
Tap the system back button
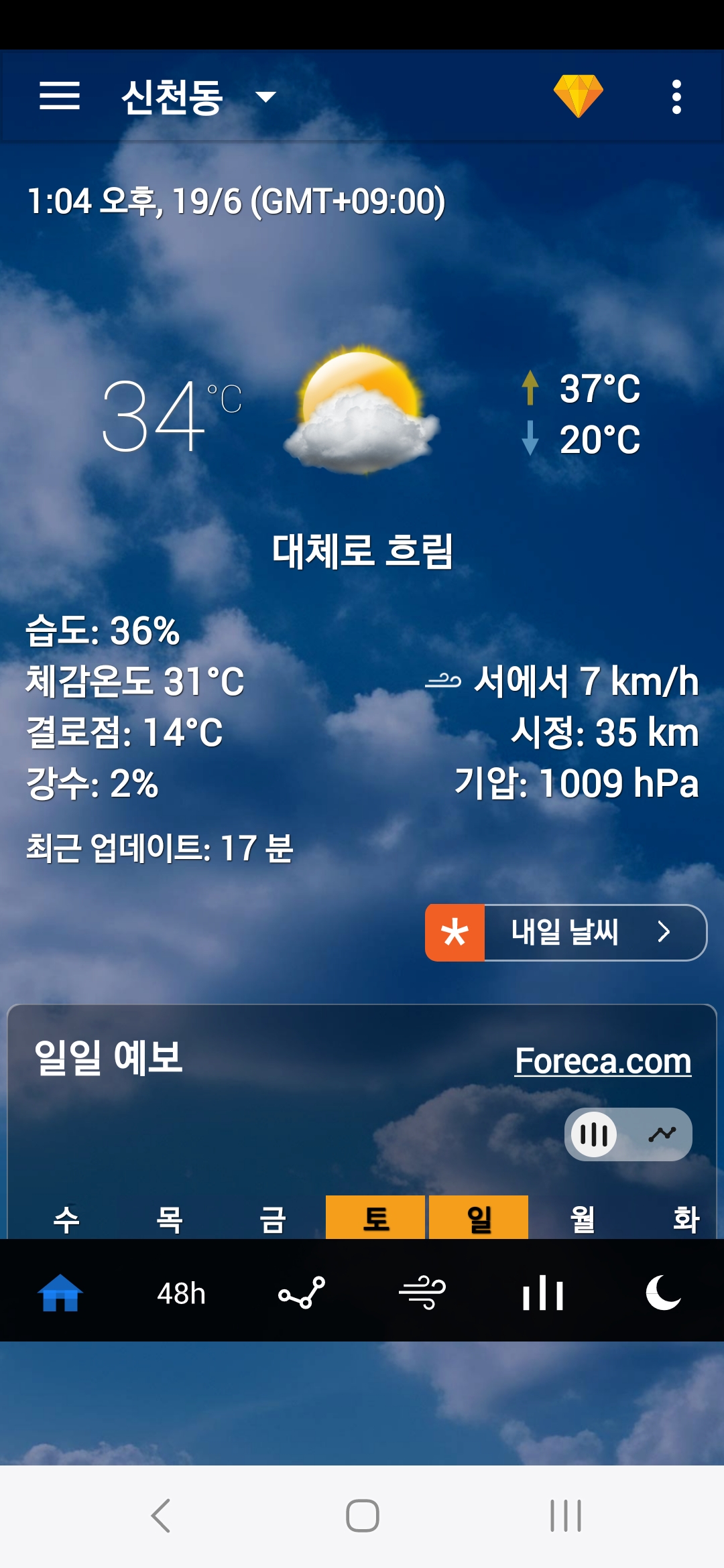(x=161, y=1516)
